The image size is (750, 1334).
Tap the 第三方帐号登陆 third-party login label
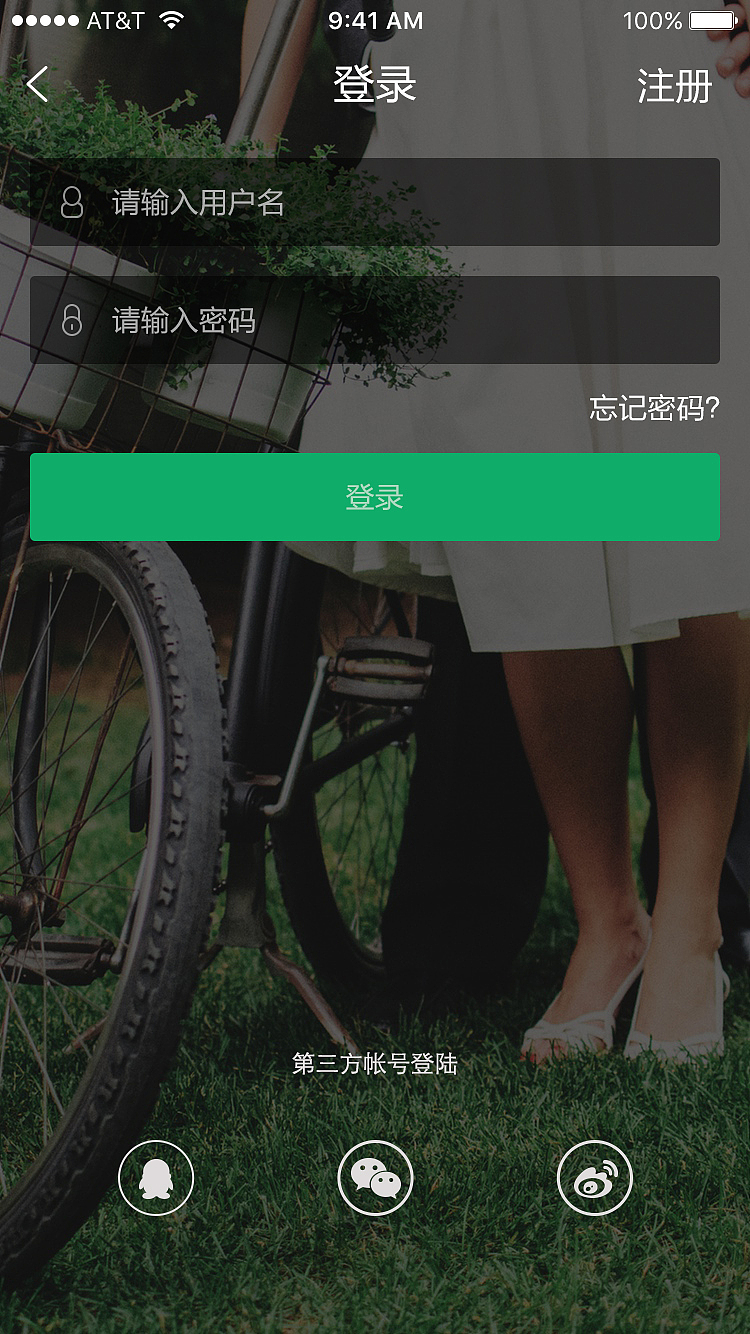[375, 1064]
